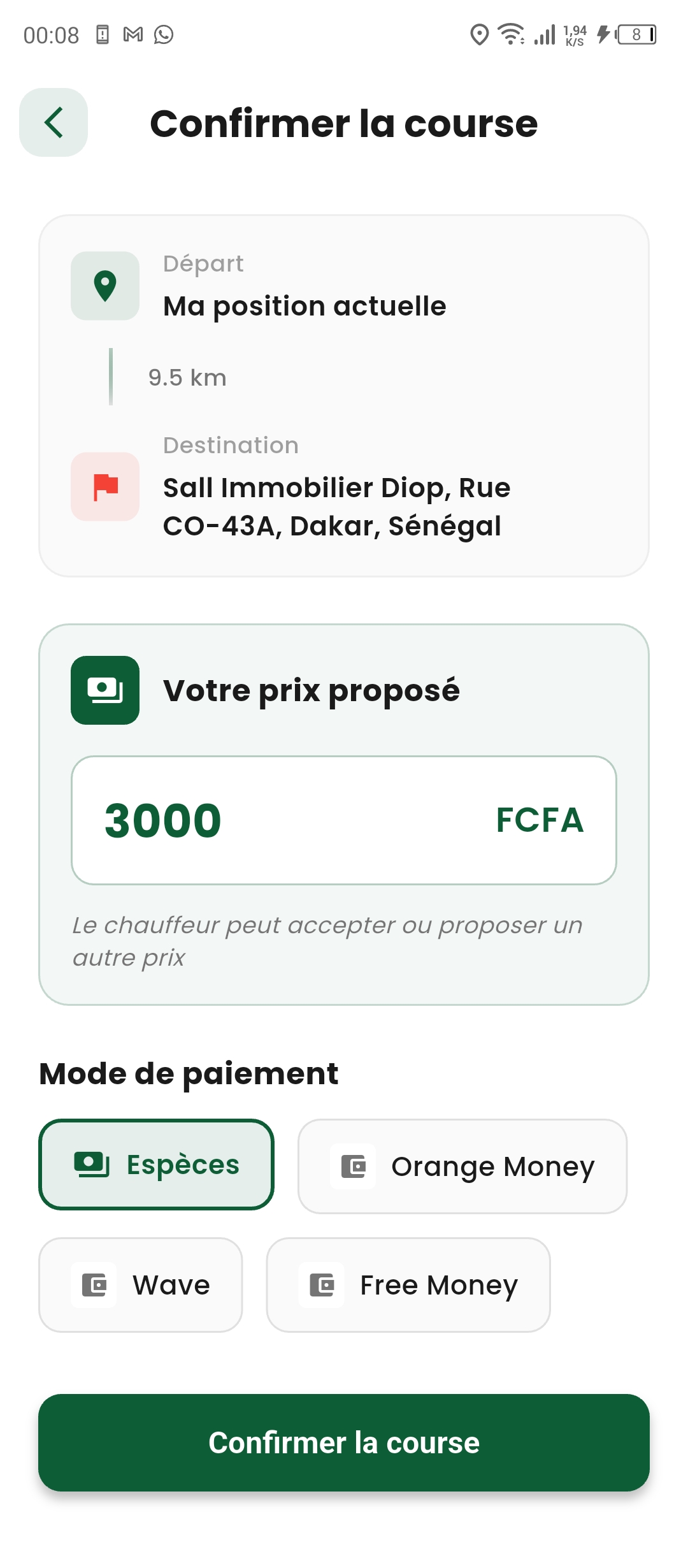This screenshot has width=688, height=1568.
Task: Click the cash icon beside 'Votre prix proposé'
Action: click(104, 690)
